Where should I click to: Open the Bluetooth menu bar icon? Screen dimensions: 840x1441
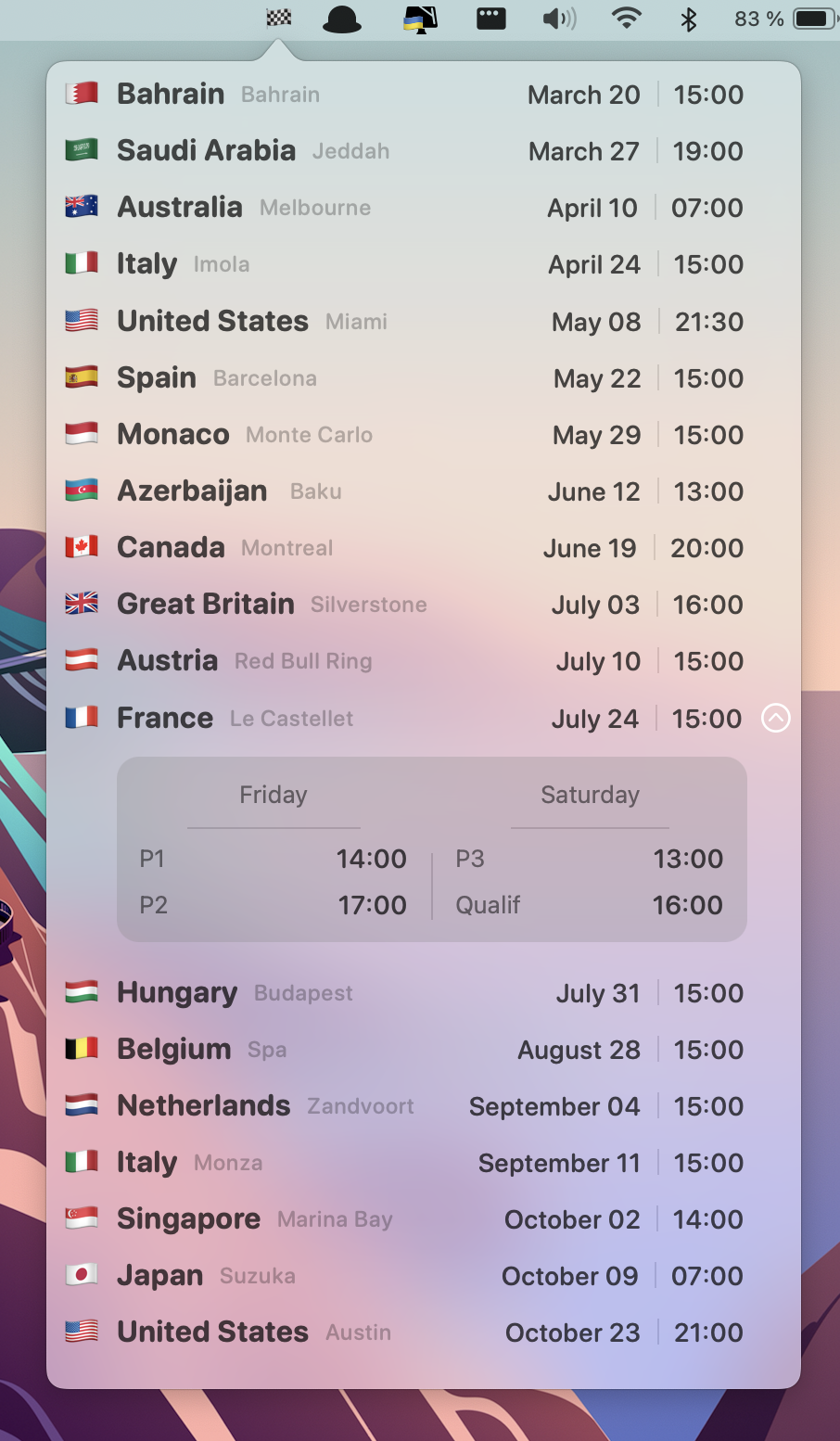click(x=688, y=18)
